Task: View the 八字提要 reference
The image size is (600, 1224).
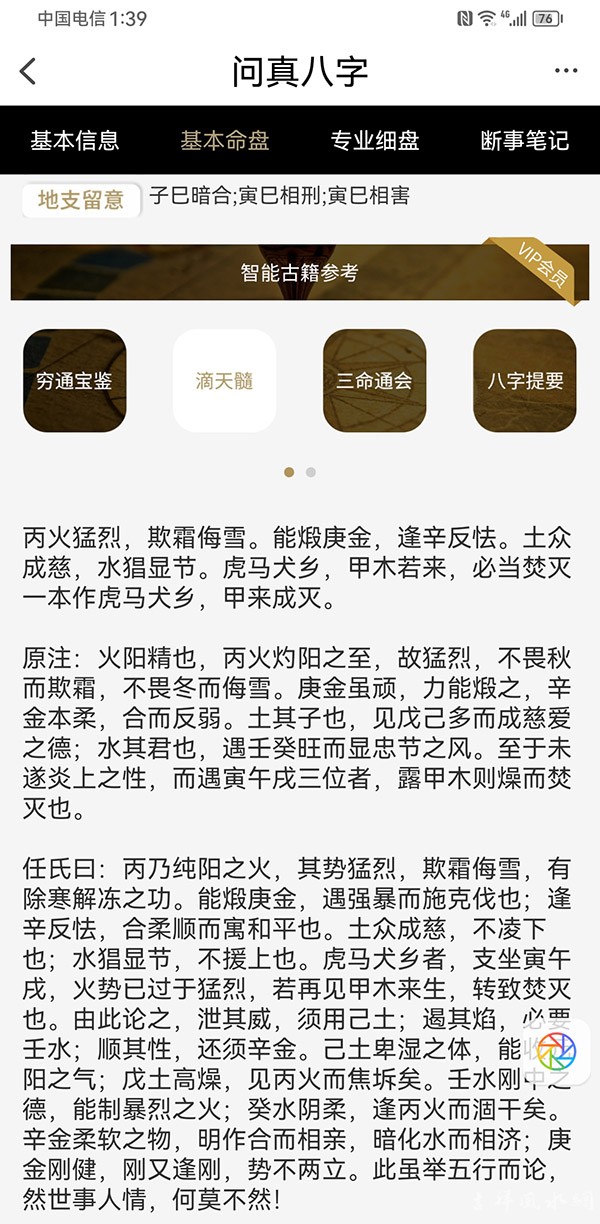Action: pyautogui.click(x=525, y=381)
